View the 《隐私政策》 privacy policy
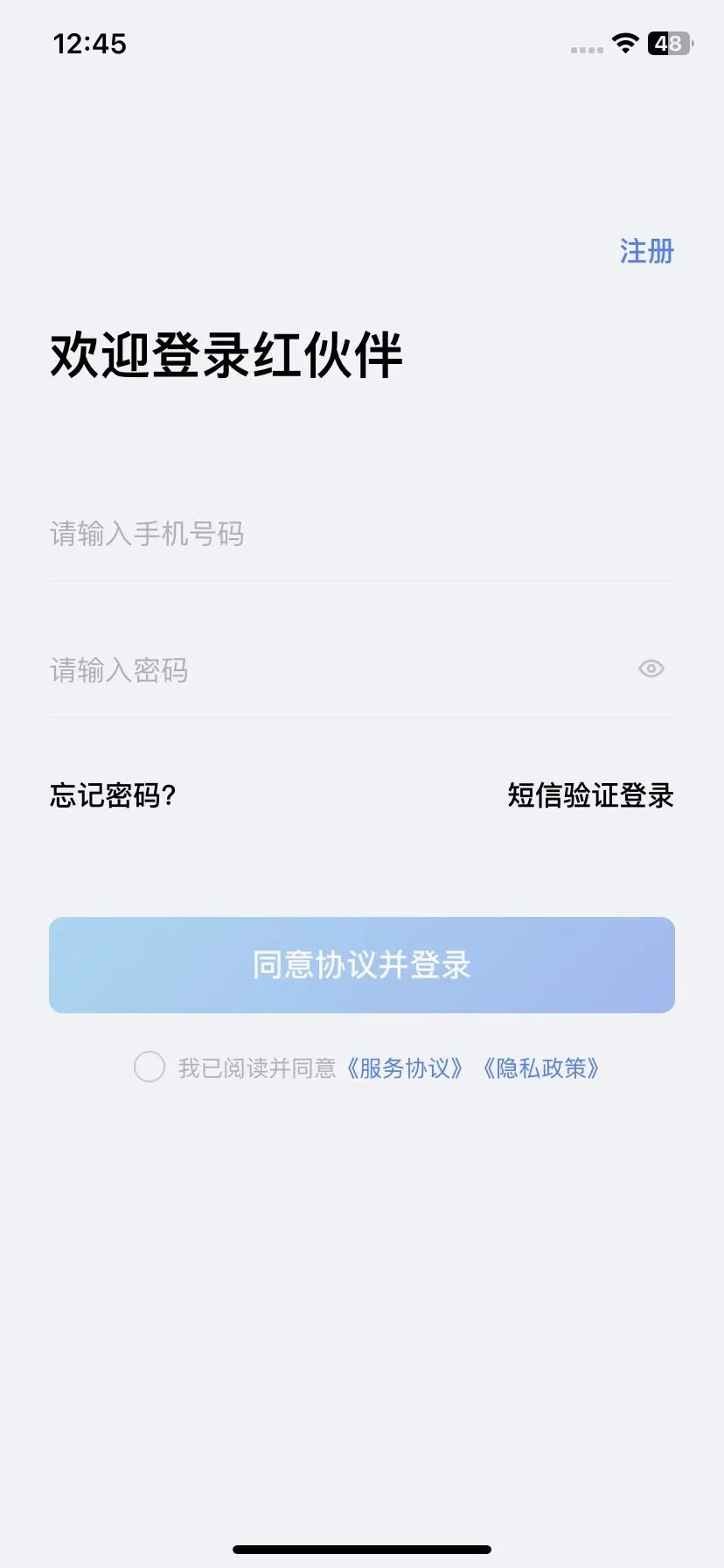The image size is (724, 1568). (x=541, y=1068)
